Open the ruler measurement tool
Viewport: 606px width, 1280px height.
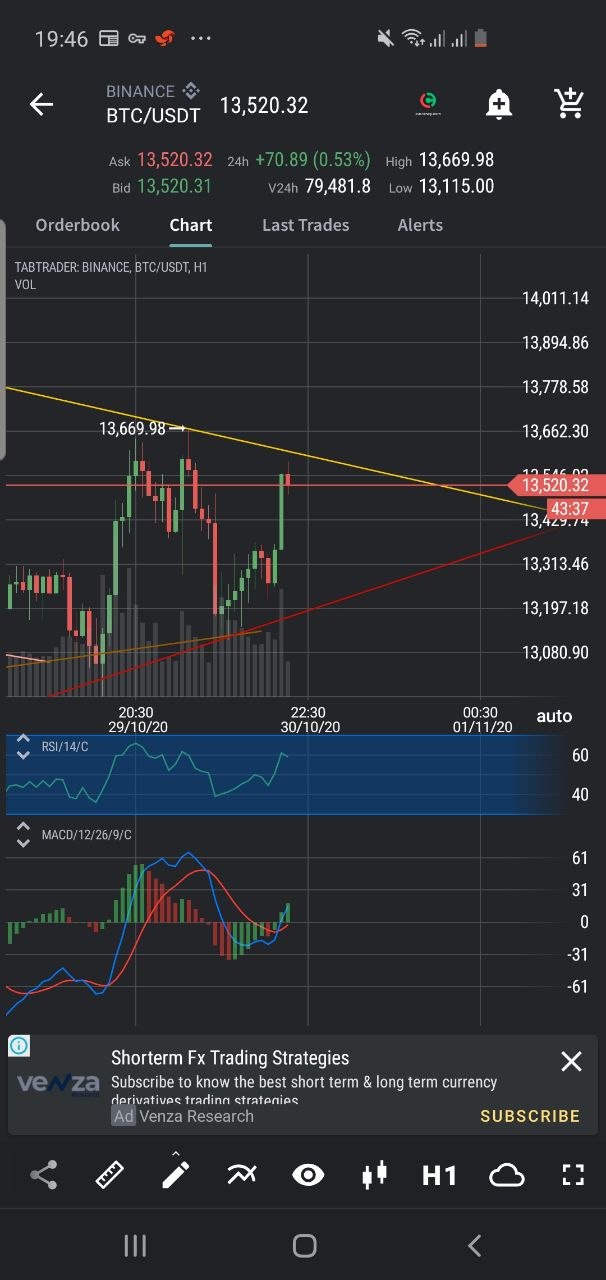point(110,1175)
